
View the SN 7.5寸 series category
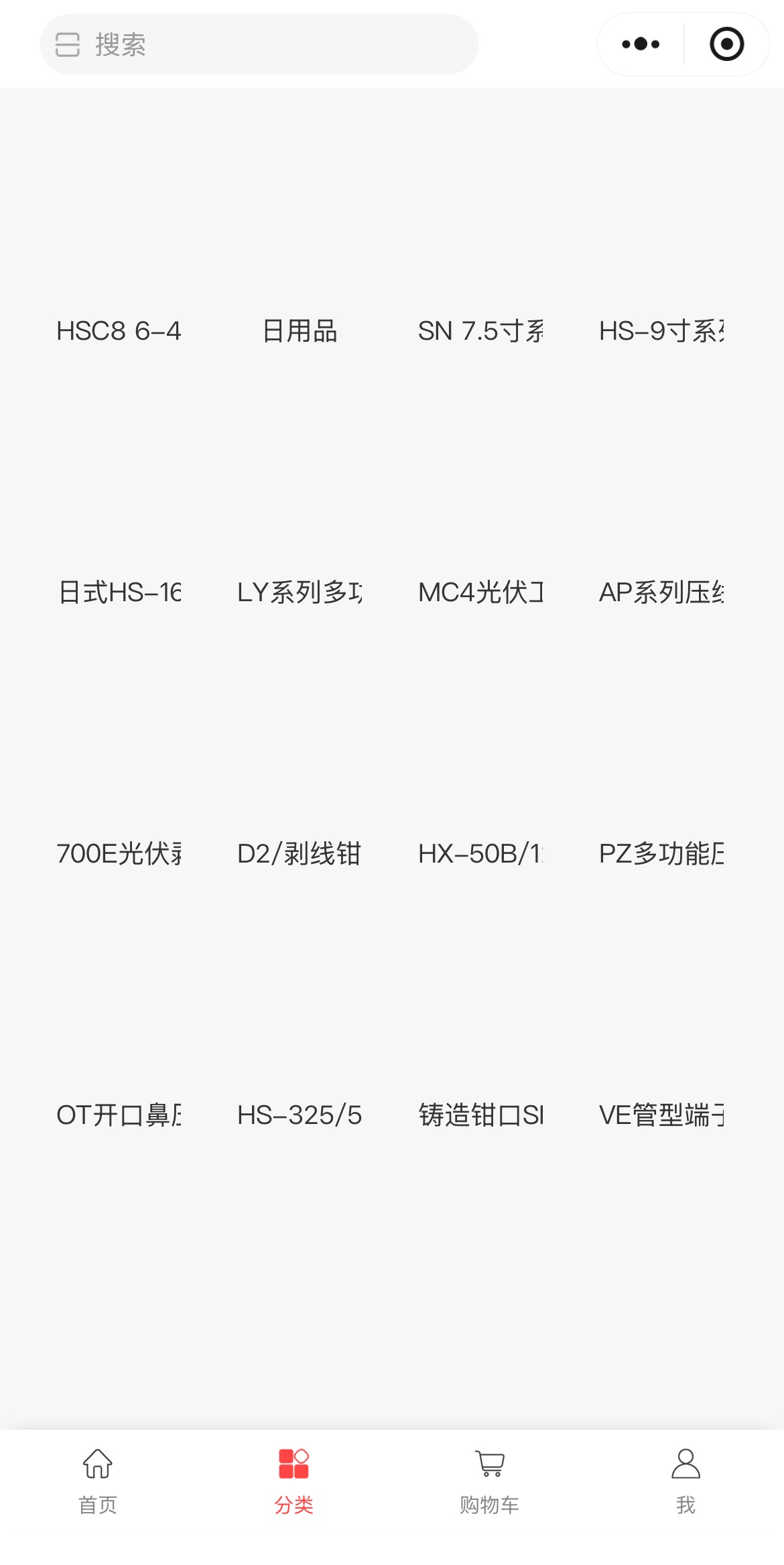click(480, 331)
